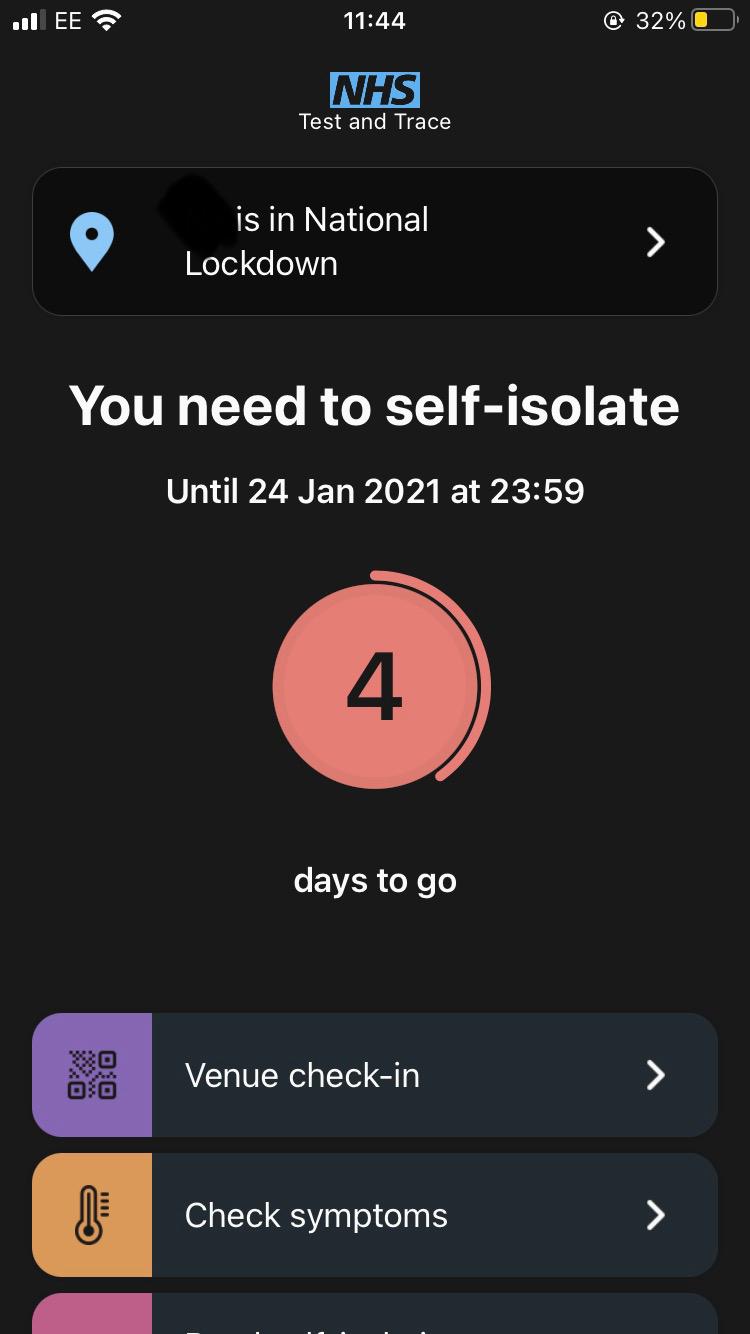The width and height of the screenshot is (750, 1334).
Task: Open Check symptoms
Action: click(x=375, y=1215)
